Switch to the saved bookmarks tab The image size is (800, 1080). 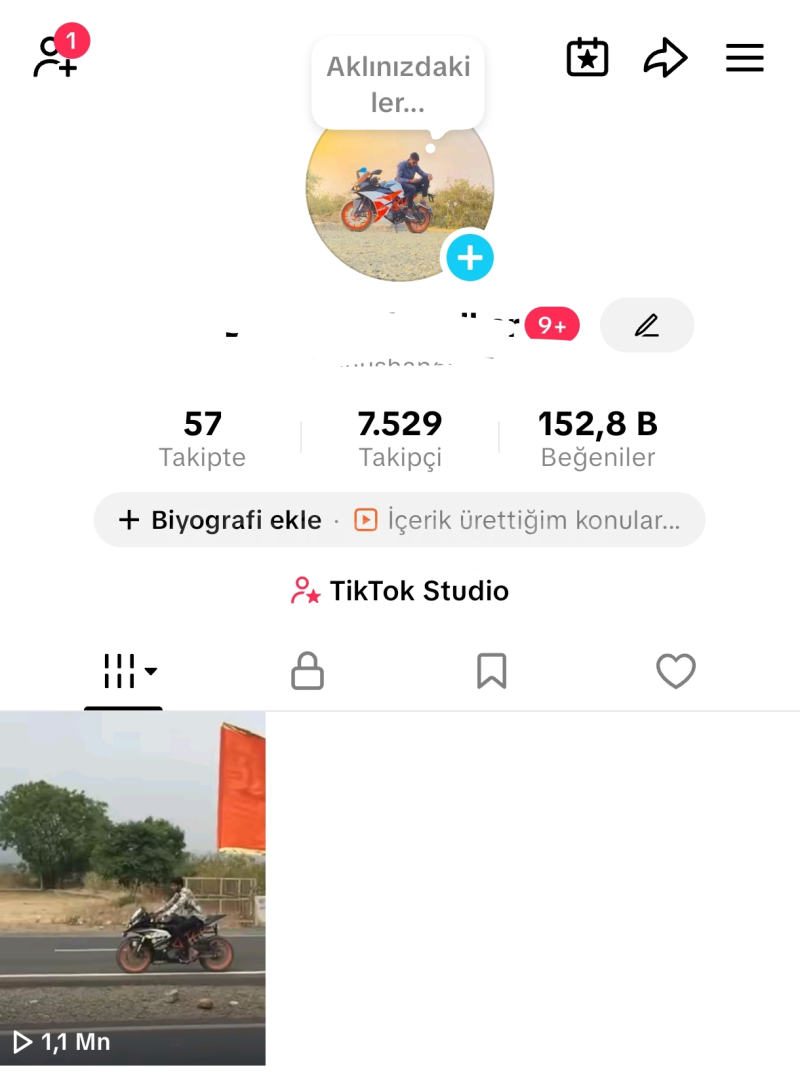pos(492,671)
